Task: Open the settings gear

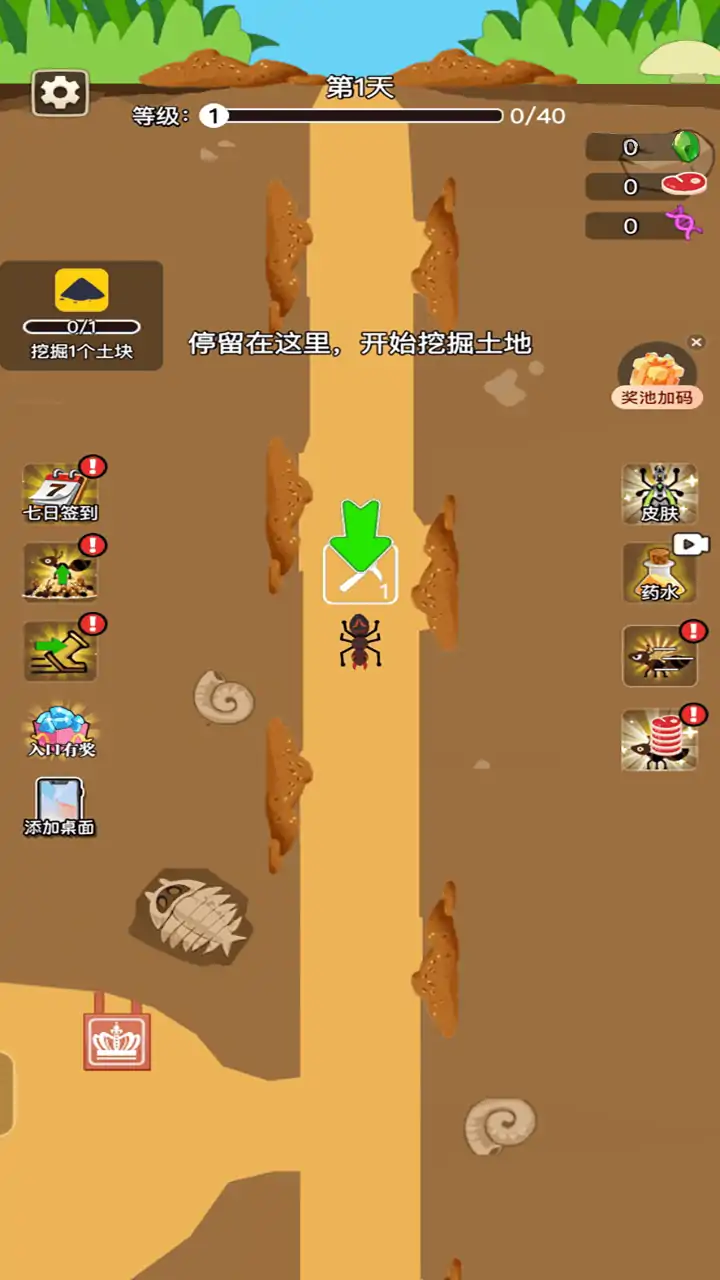Action: [60, 93]
